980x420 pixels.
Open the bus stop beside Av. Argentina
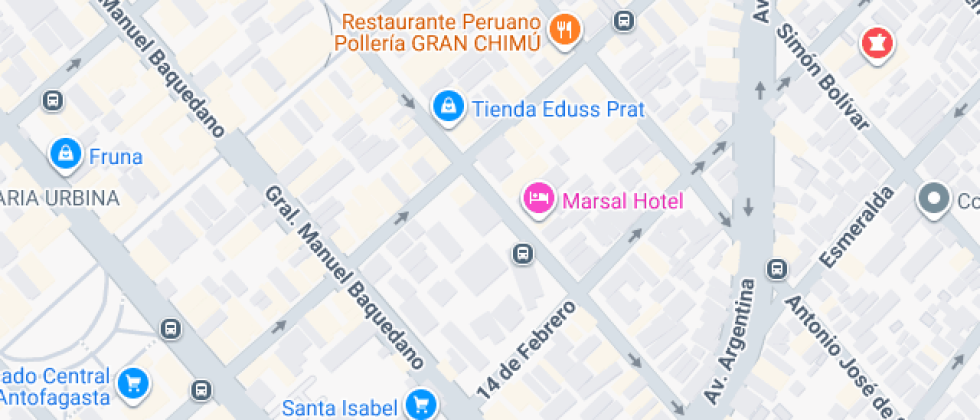(776, 268)
